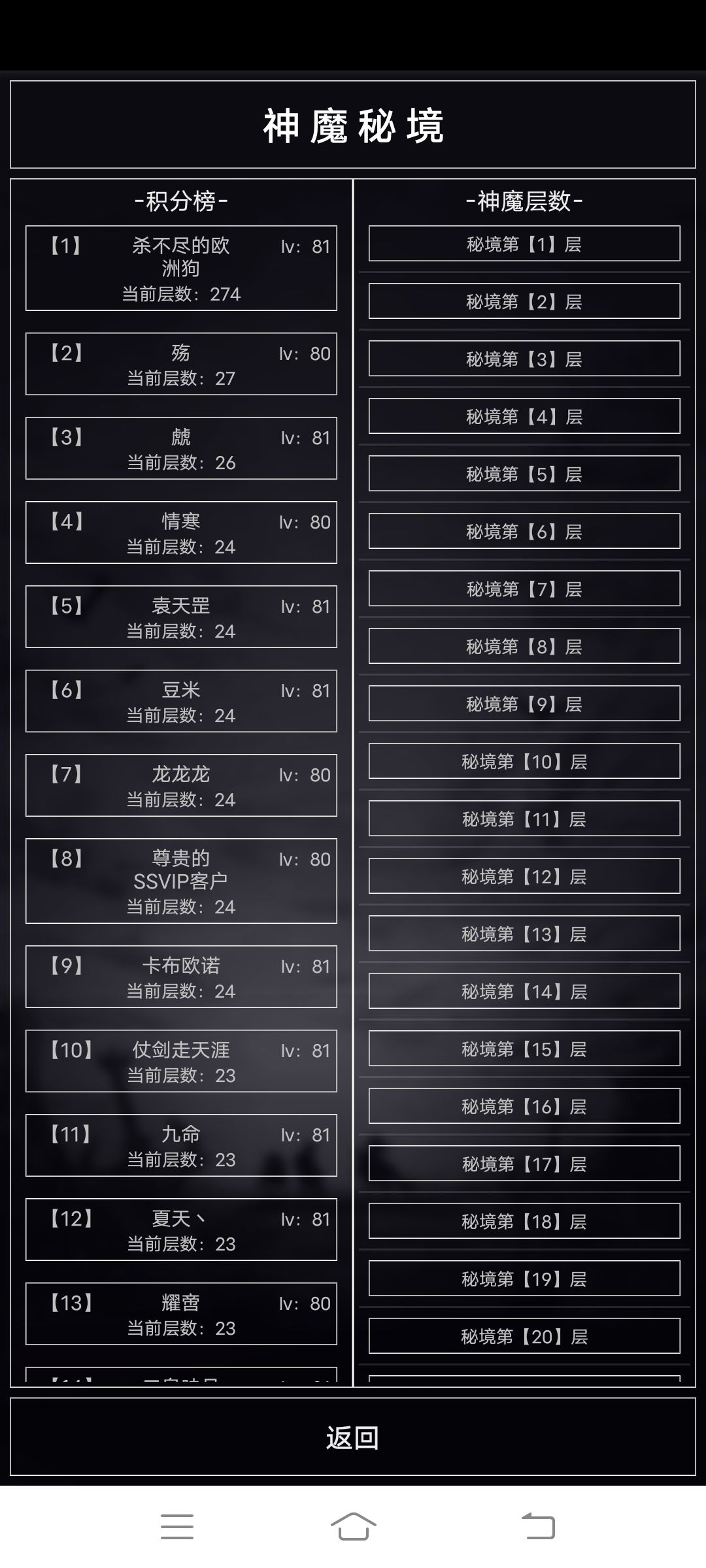
Task: Tap 秘境第【14】层
Action: (x=524, y=991)
